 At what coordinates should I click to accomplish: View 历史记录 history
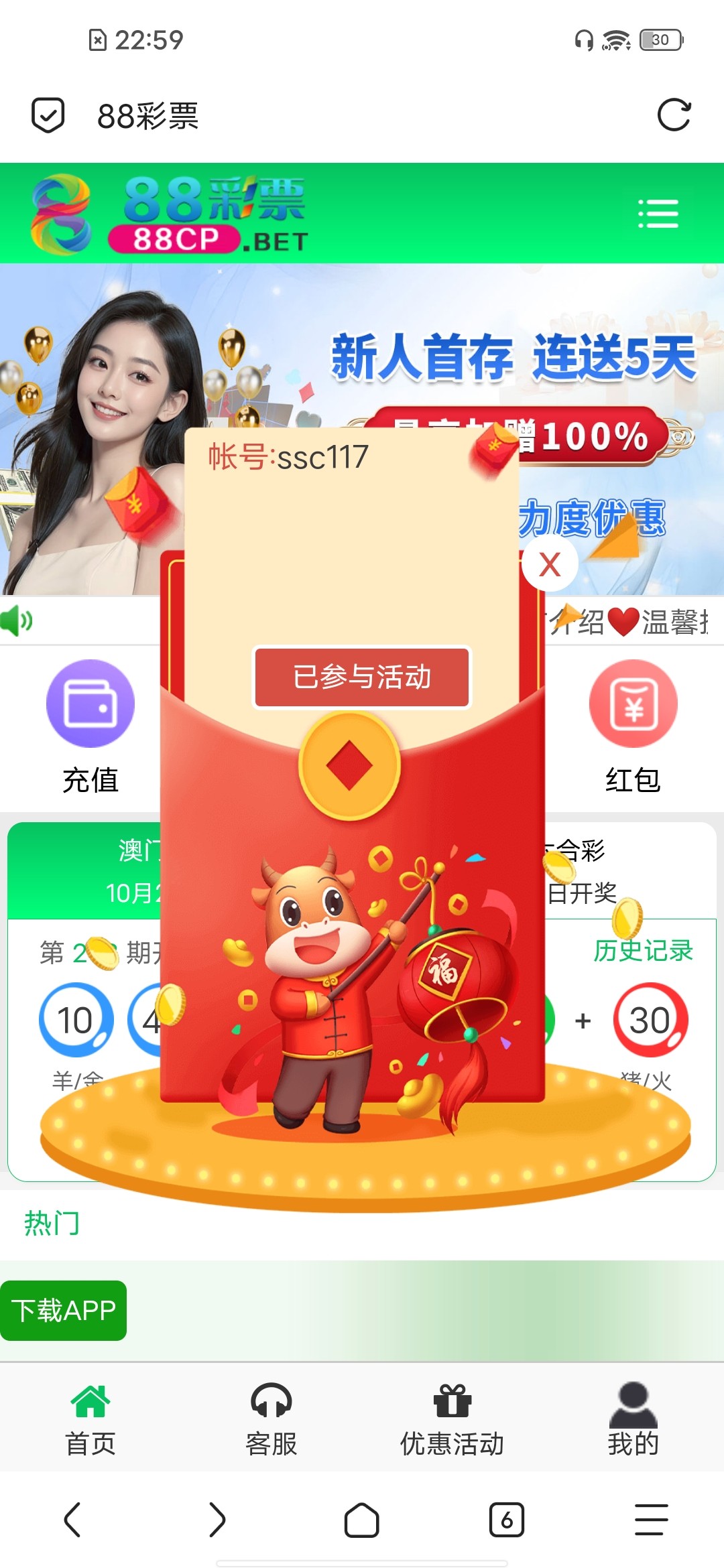coord(642,950)
